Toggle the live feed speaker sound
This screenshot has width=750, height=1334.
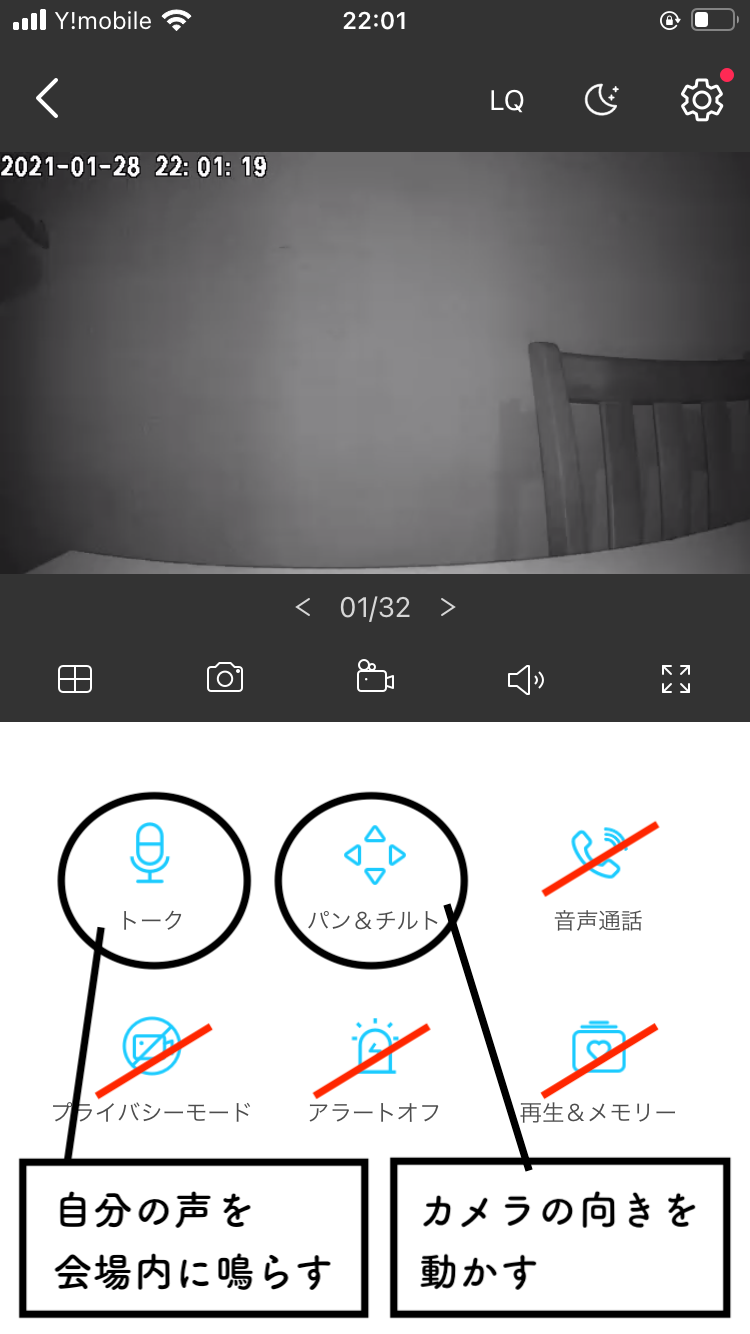(x=525, y=680)
